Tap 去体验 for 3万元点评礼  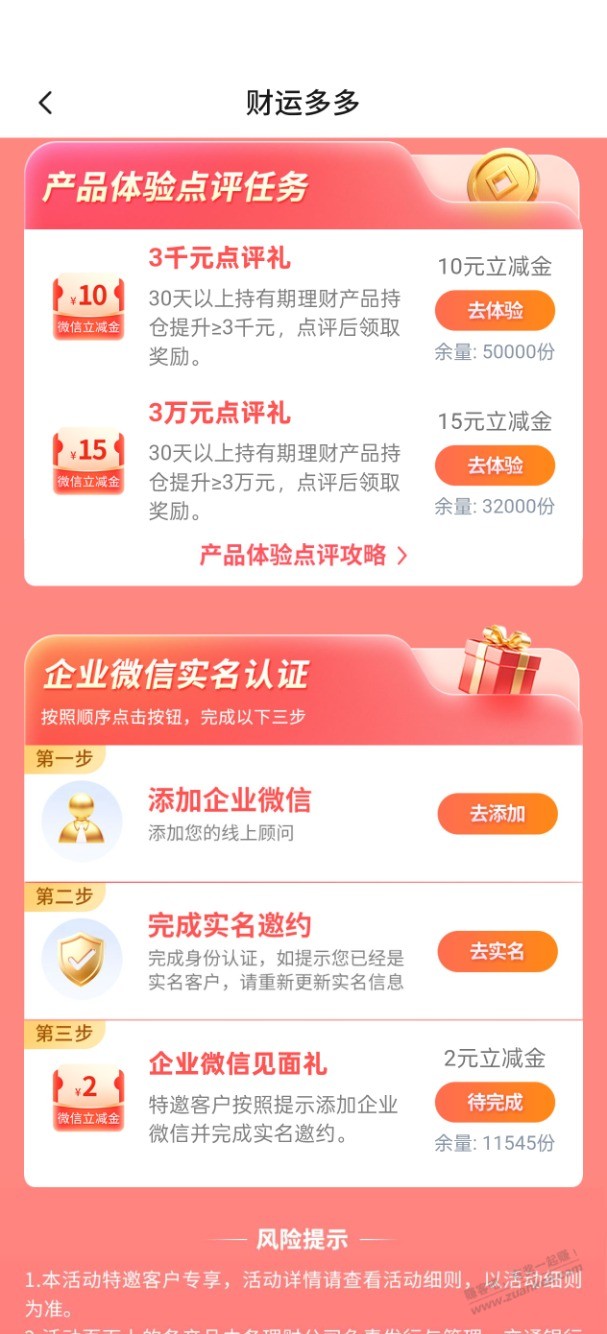pos(494,465)
